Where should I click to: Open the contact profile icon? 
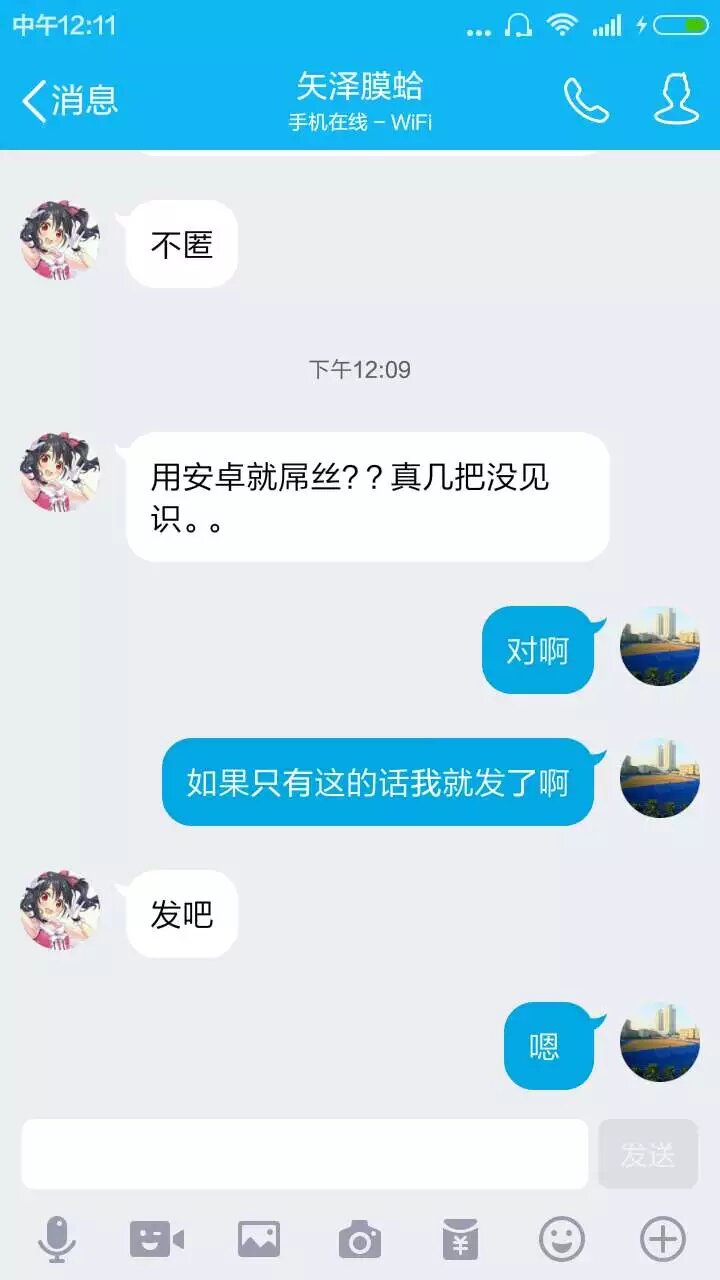click(x=676, y=100)
